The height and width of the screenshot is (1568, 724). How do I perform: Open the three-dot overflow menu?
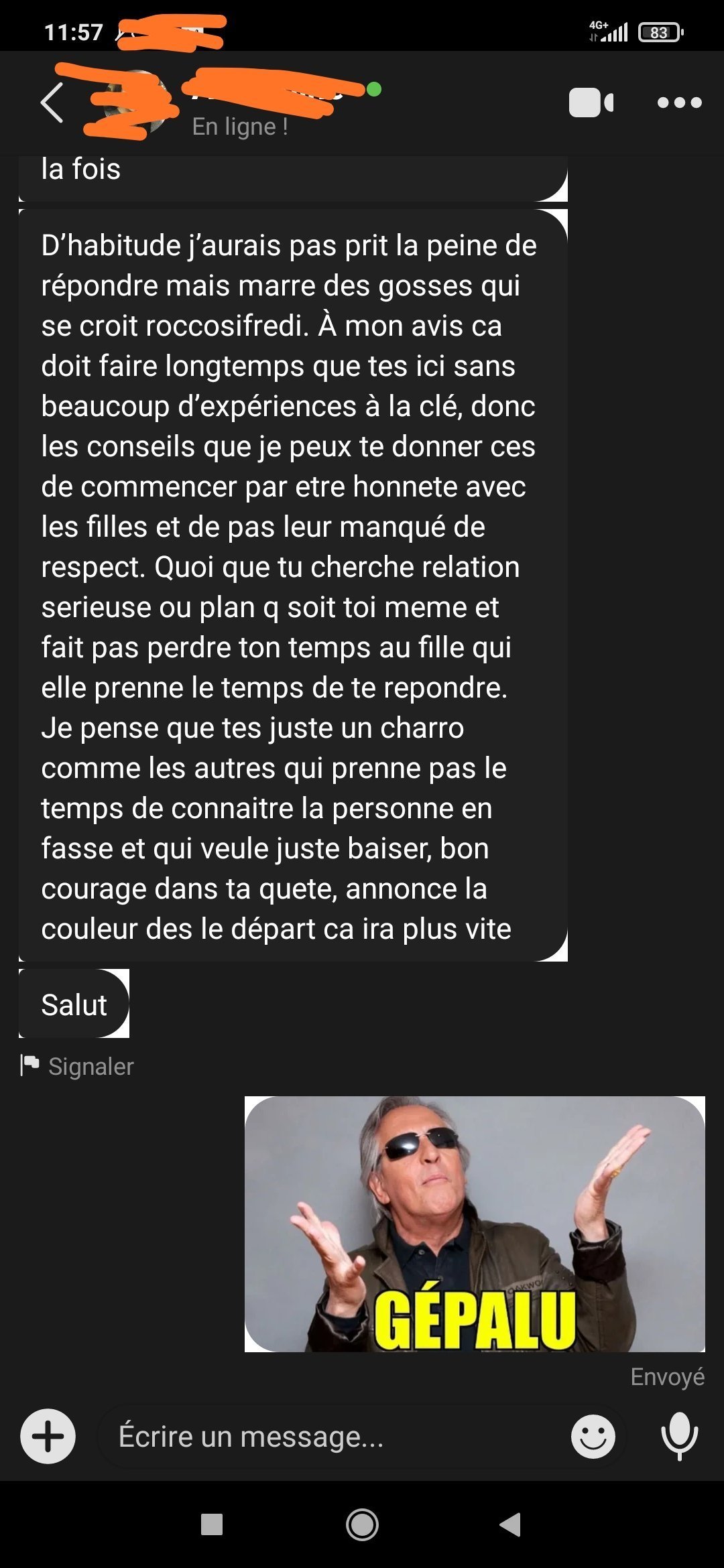click(679, 103)
